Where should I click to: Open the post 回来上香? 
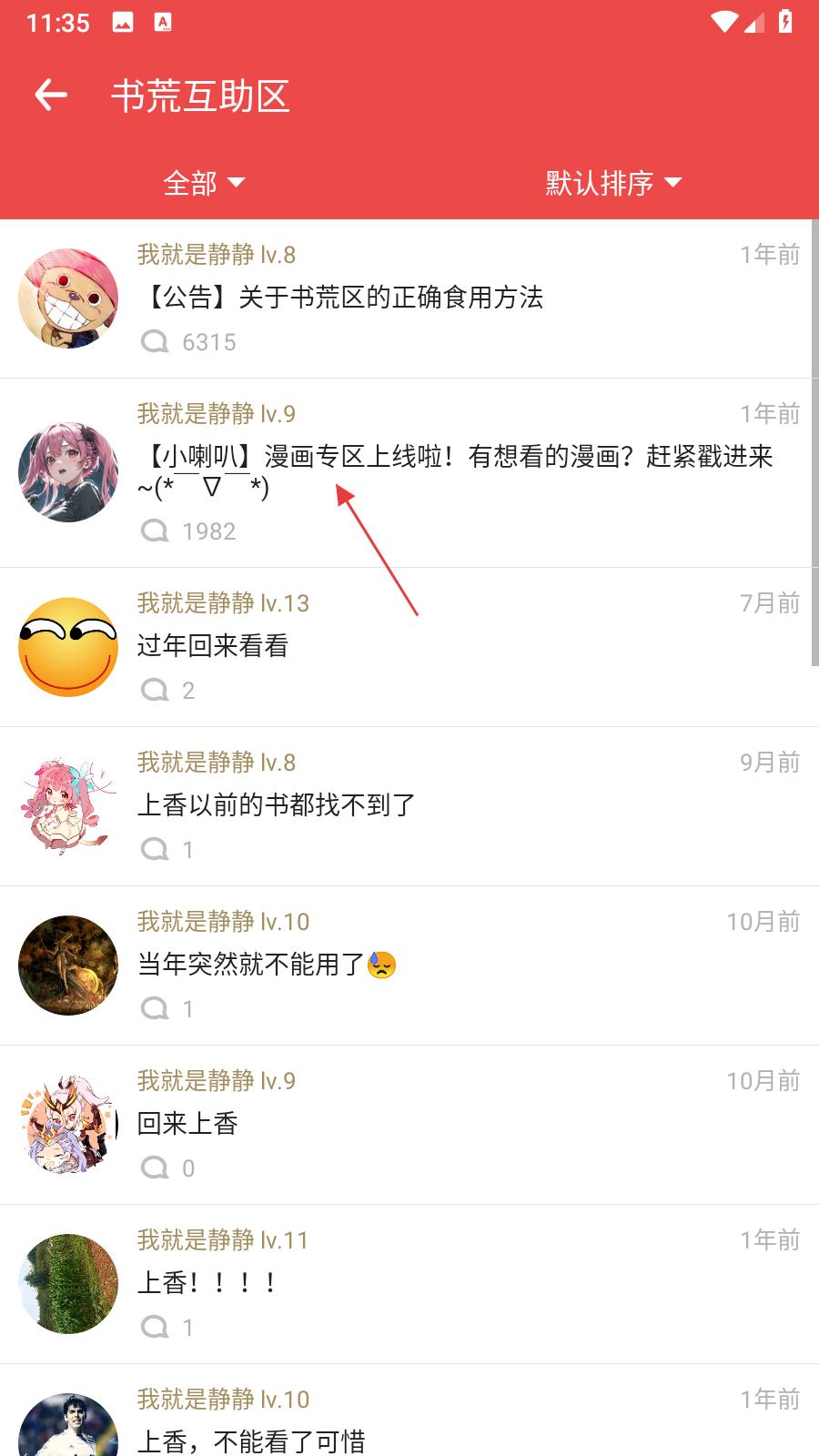[x=188, y=1124]
